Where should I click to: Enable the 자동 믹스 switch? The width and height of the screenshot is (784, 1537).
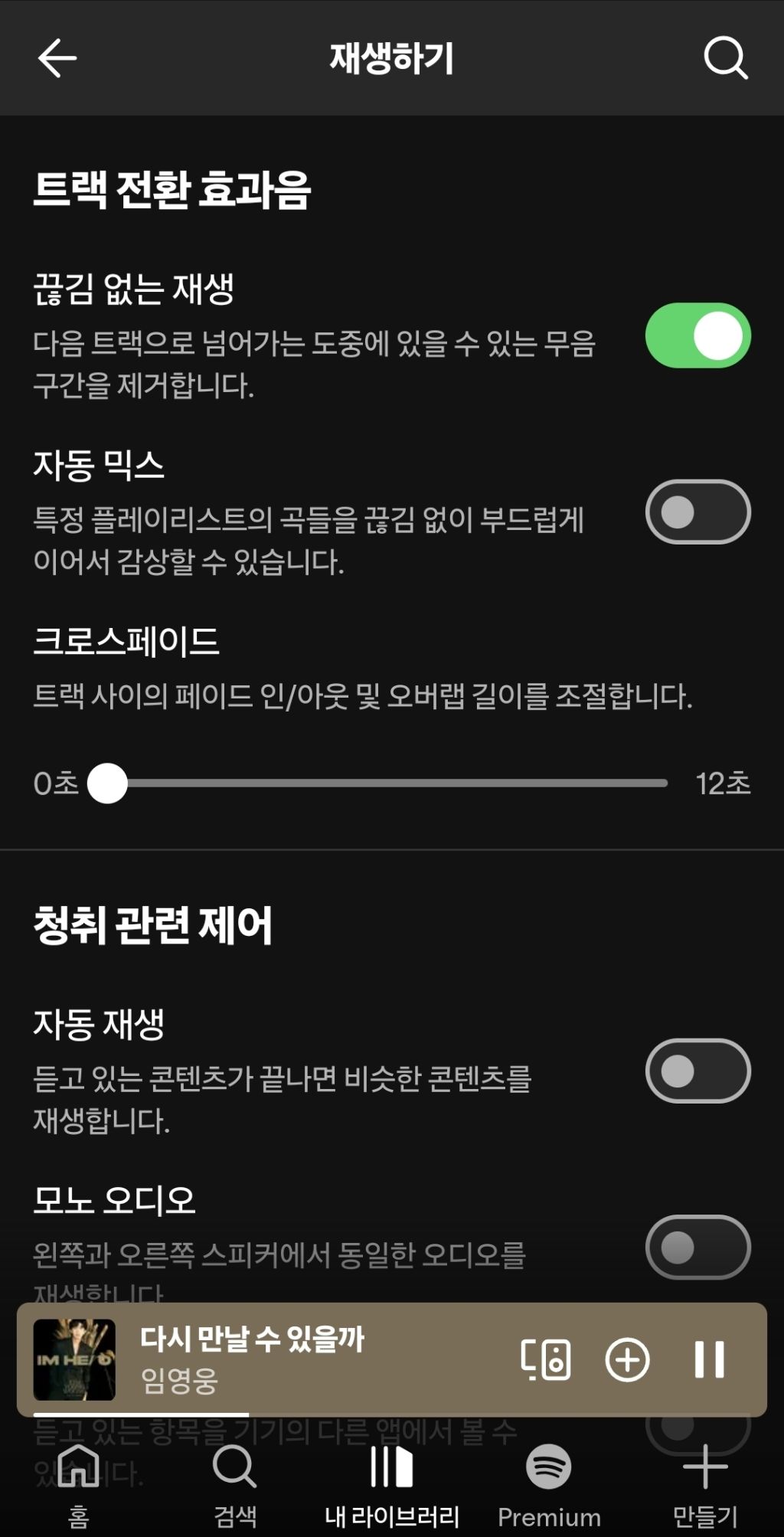coord(698,512)
